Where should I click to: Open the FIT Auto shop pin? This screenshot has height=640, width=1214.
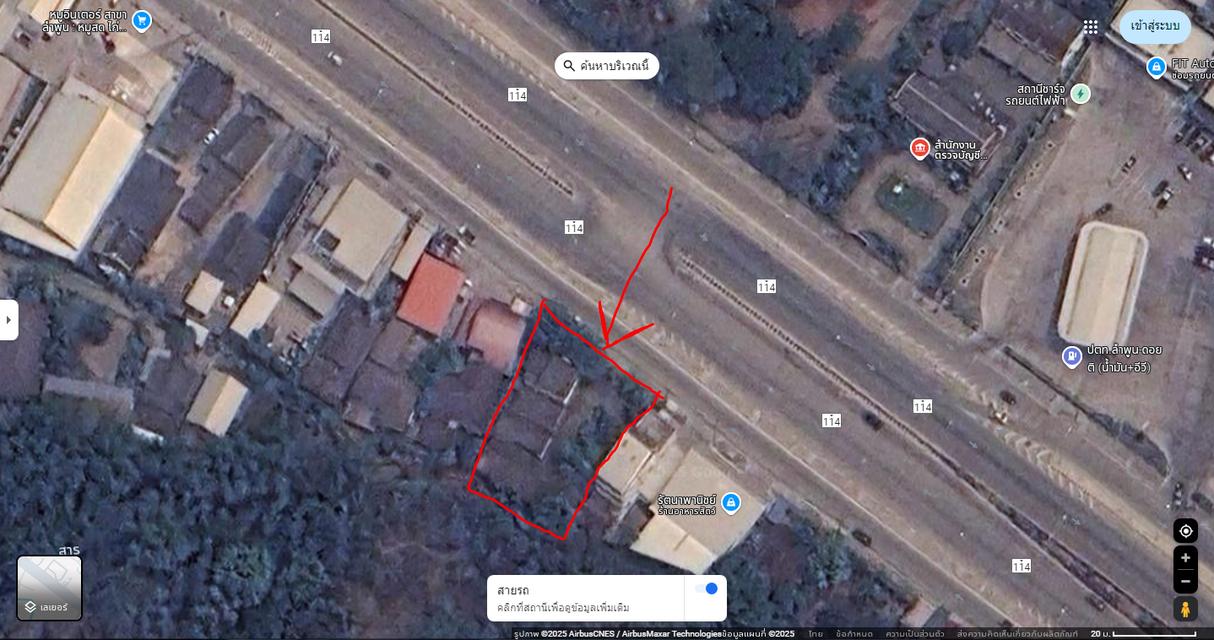(x=1156, y=67)
